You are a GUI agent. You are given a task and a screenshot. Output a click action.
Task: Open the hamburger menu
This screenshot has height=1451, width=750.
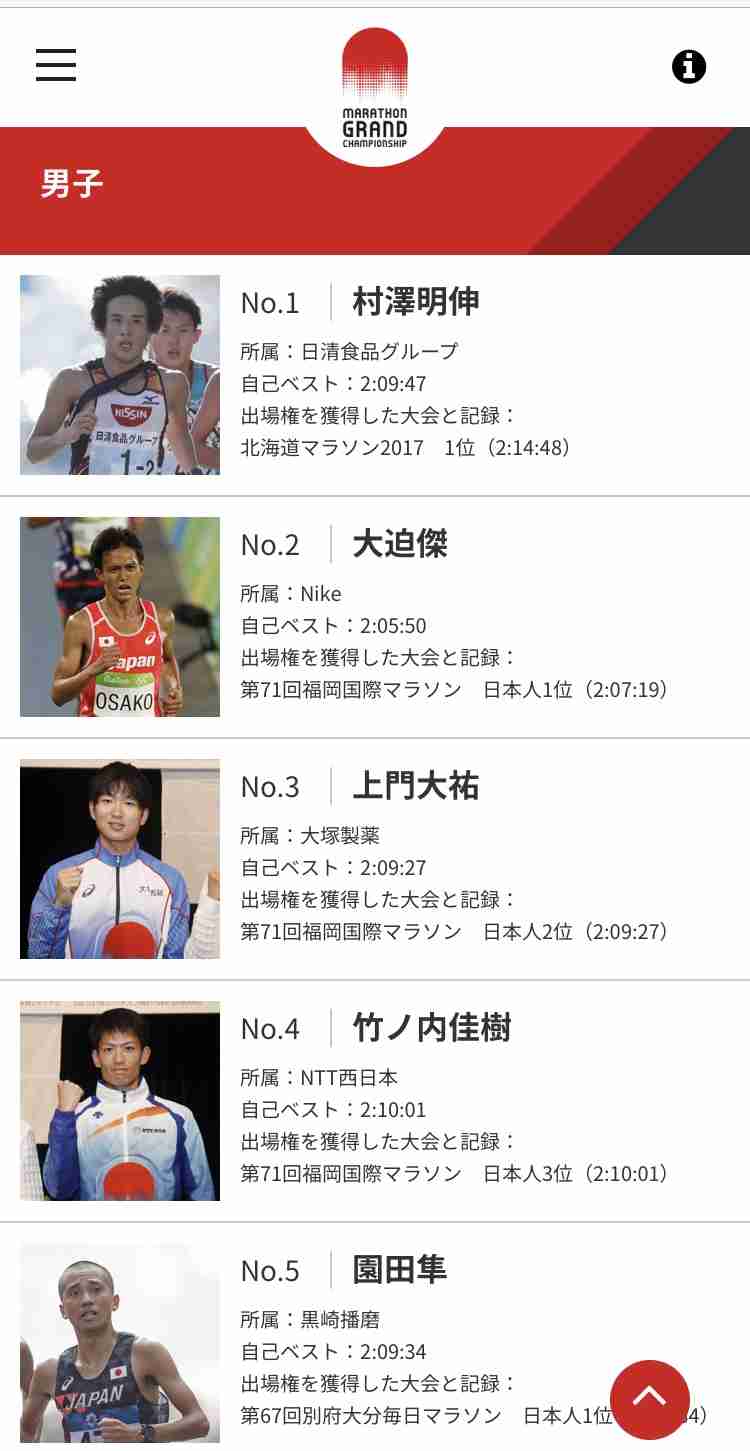56,65
